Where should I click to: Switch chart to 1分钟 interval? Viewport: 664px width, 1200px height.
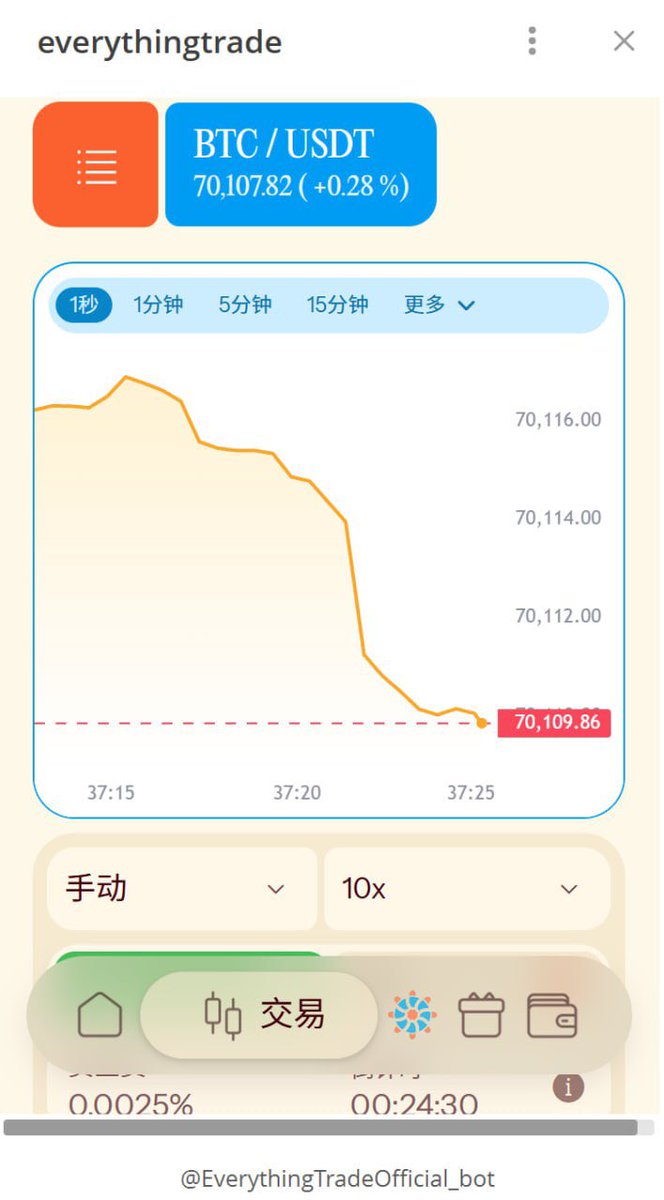[158, 305]
